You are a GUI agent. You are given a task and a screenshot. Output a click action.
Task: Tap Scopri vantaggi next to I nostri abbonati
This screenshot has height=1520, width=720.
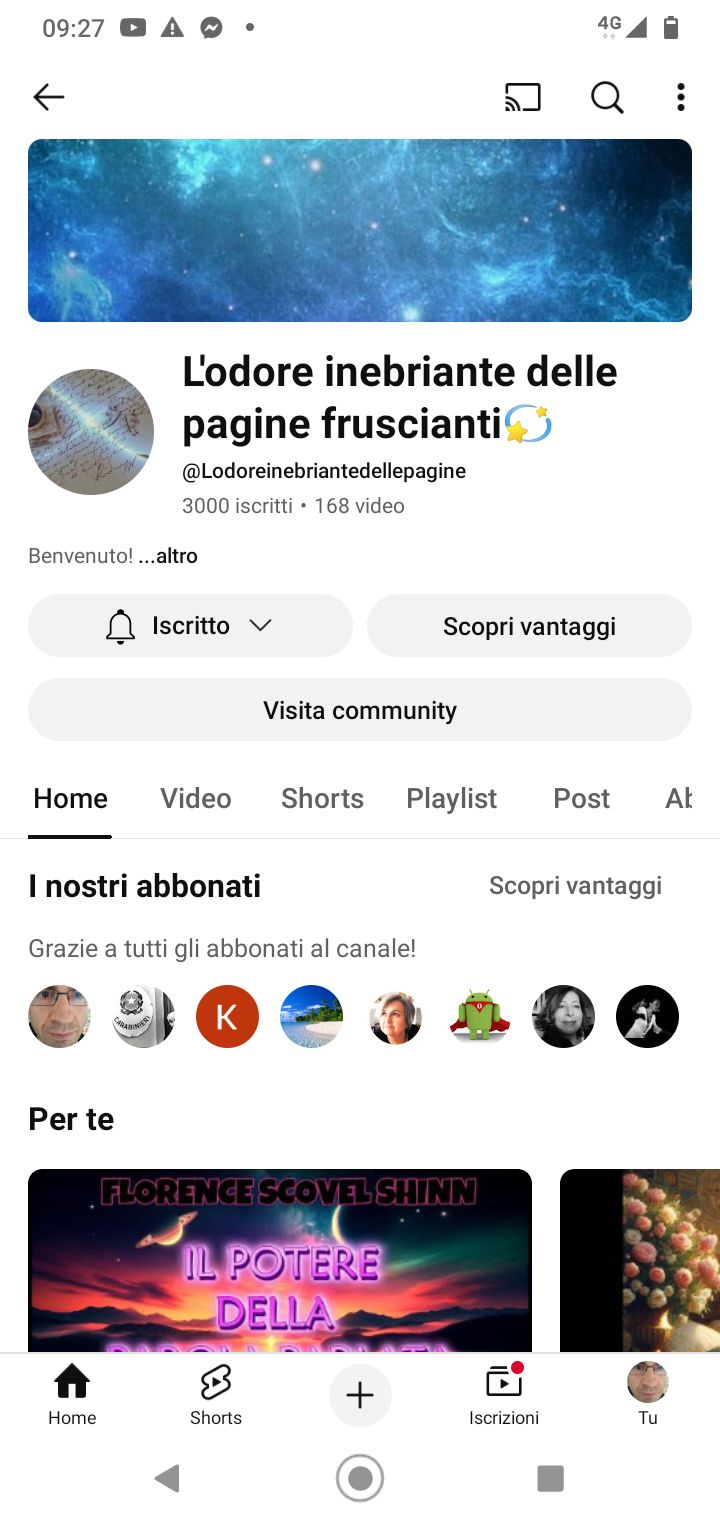point(575,885)
